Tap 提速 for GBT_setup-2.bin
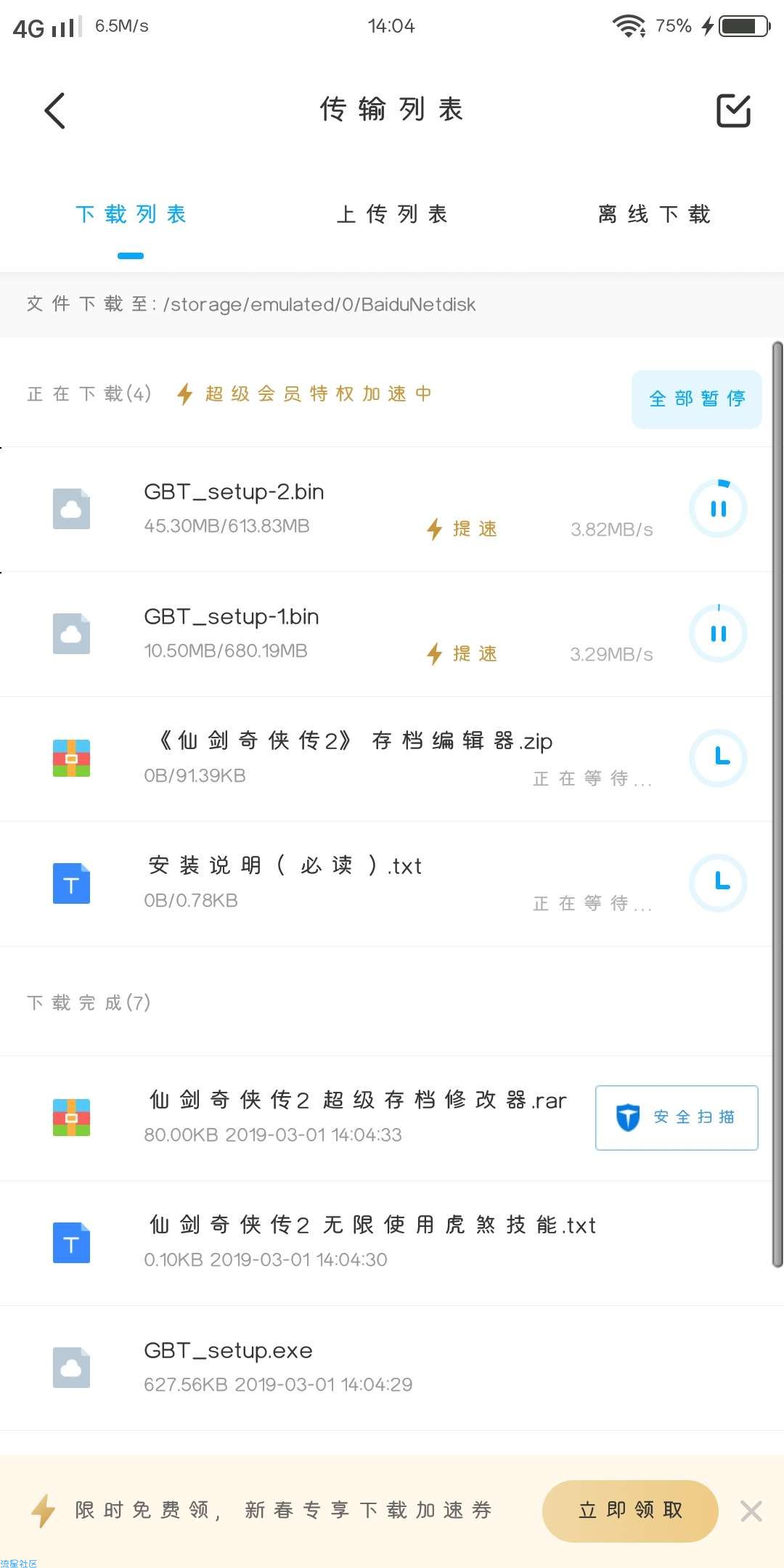This screenshot has width=784, height=1568. click(462, 529)
